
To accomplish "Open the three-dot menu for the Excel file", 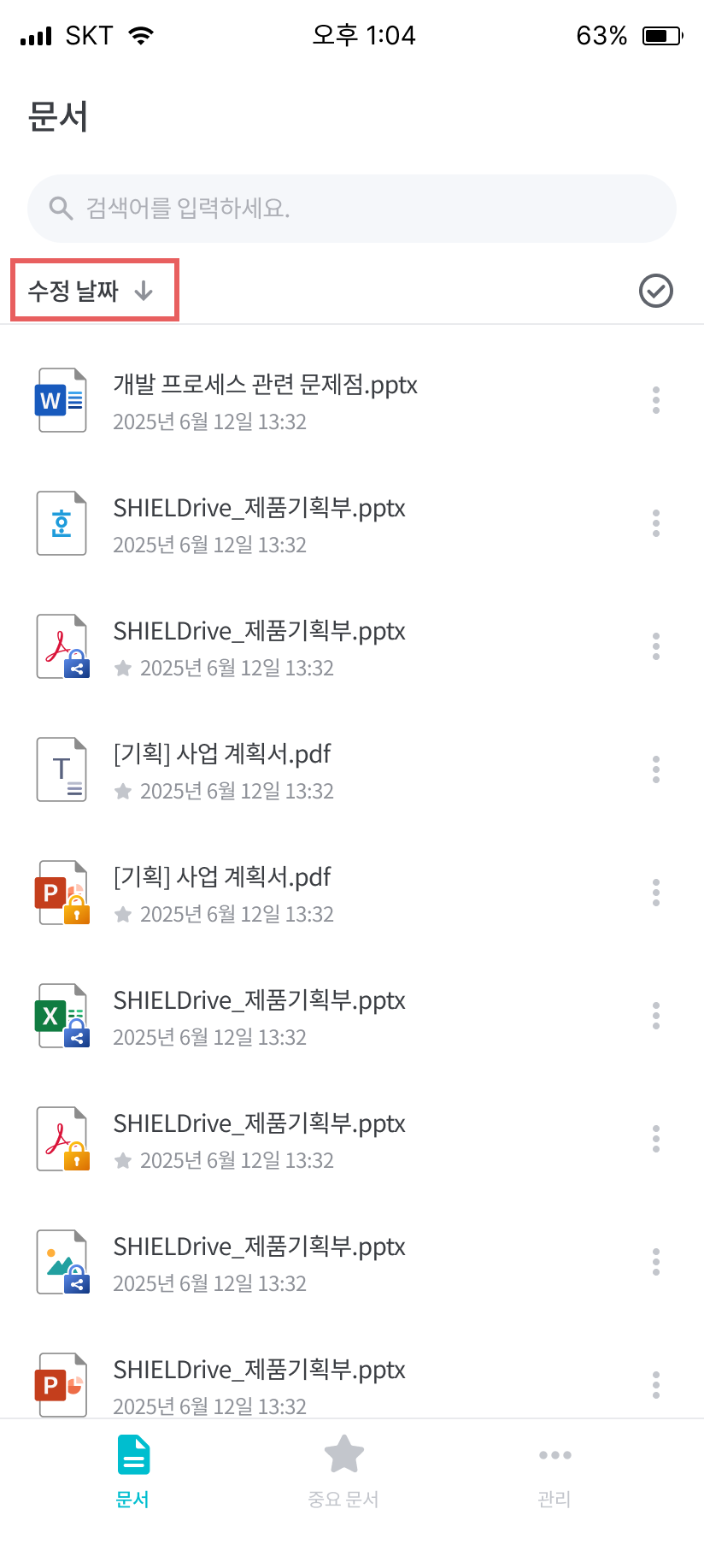I will tap(655, 1015).
